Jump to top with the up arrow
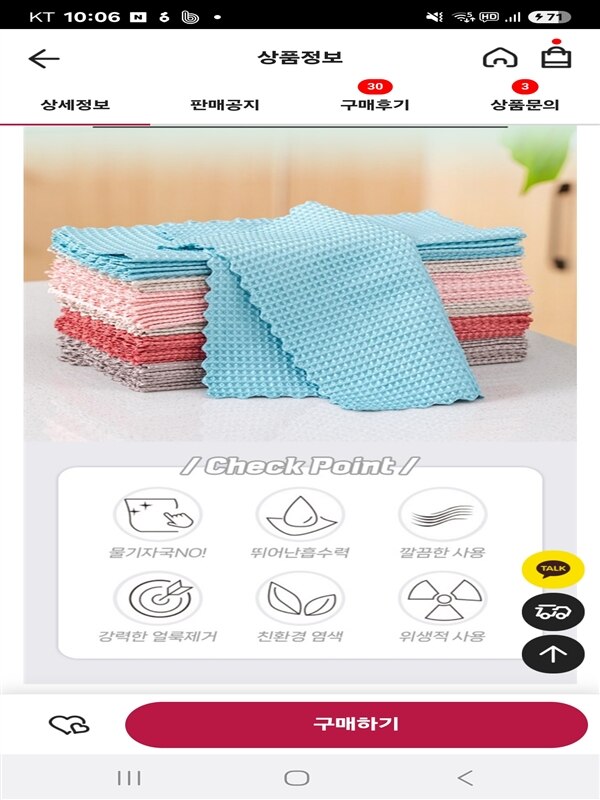This screenshot has height=800, width=600. (x=553, y=655)
